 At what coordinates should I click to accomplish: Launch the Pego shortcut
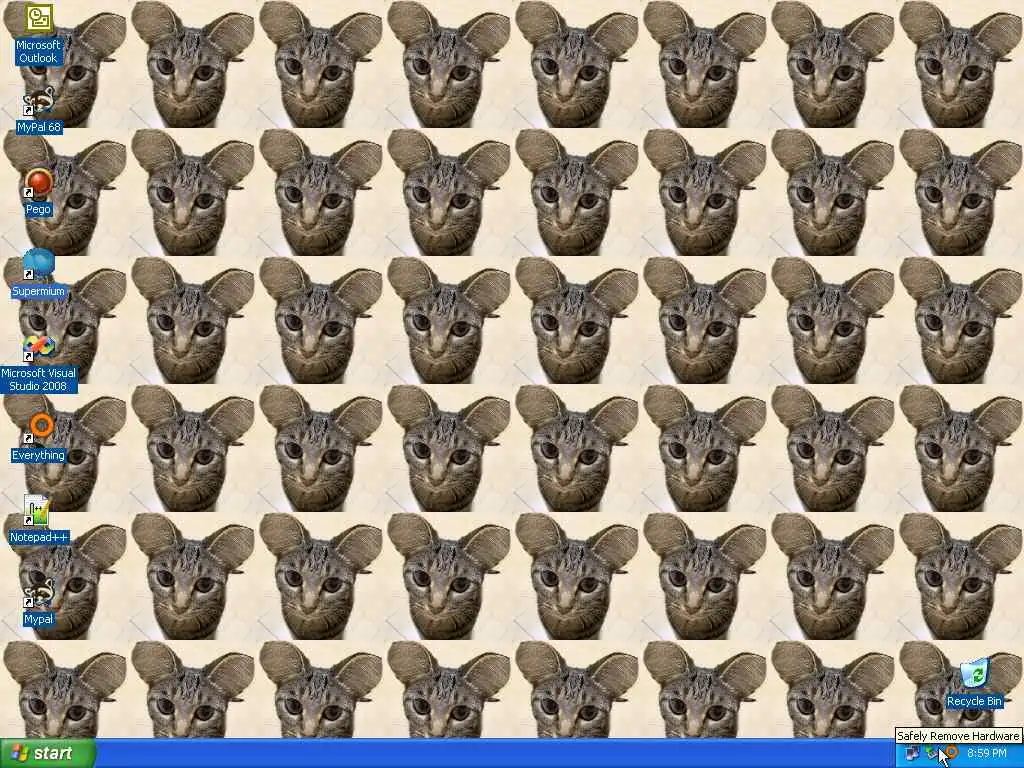39,183
